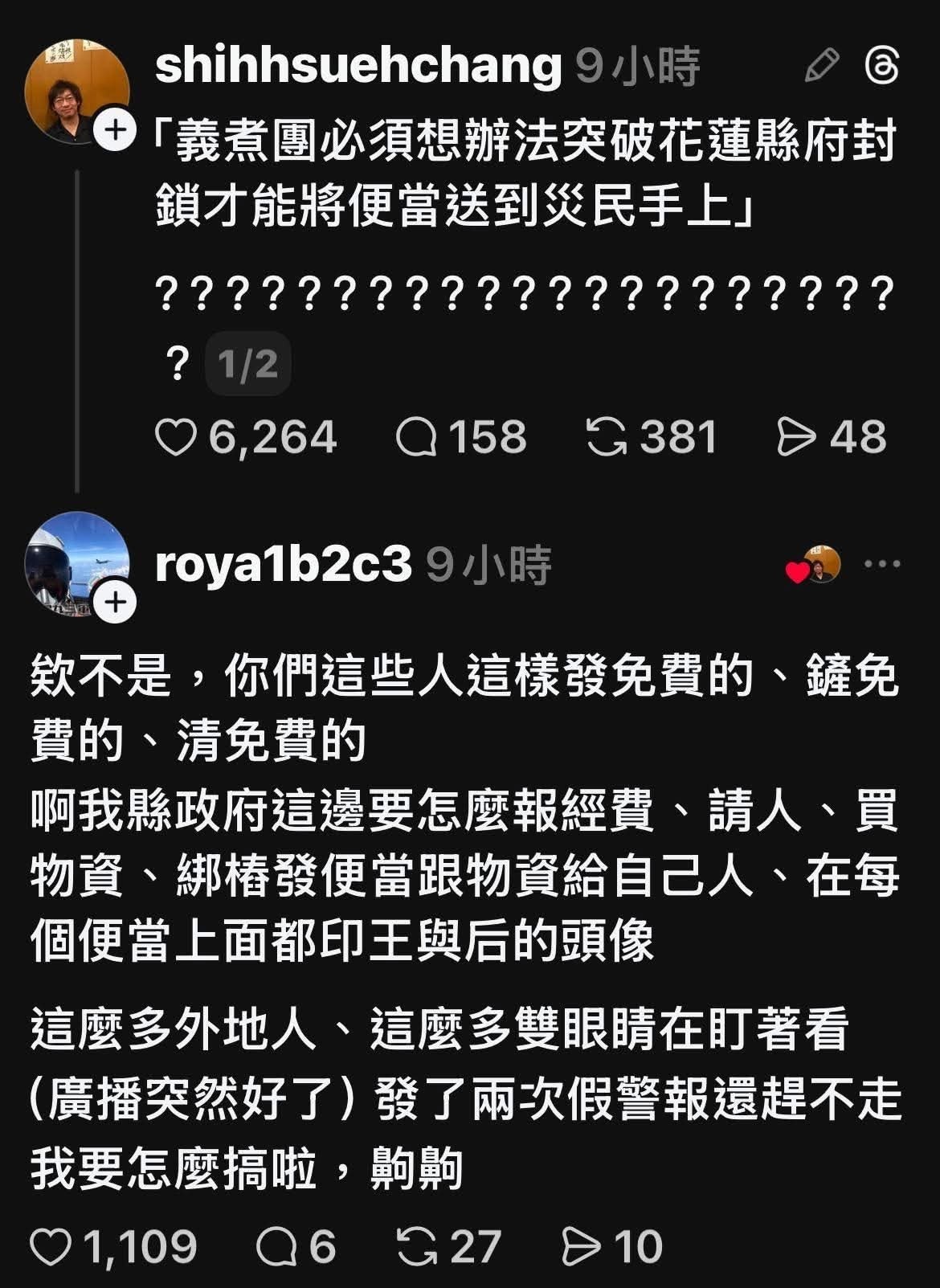Repost shihhsuehchang's post
The width and height of the screenshot is (940, 1288).
607,438
